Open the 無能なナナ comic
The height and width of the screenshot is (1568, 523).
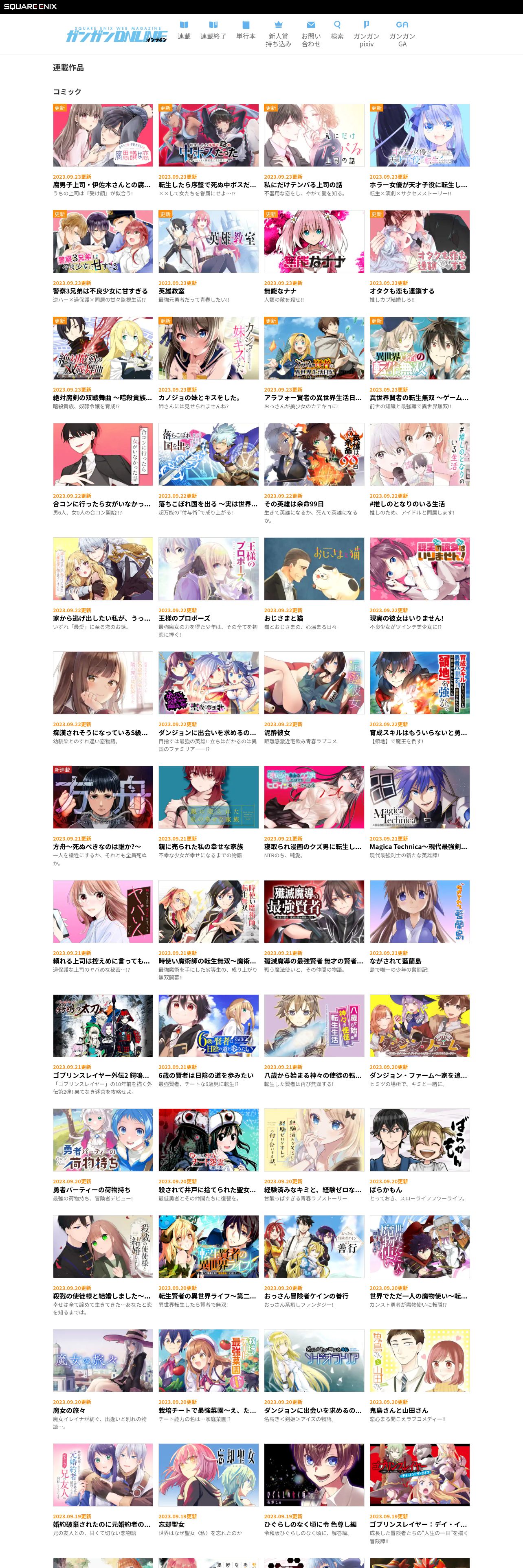click(314, 242)
